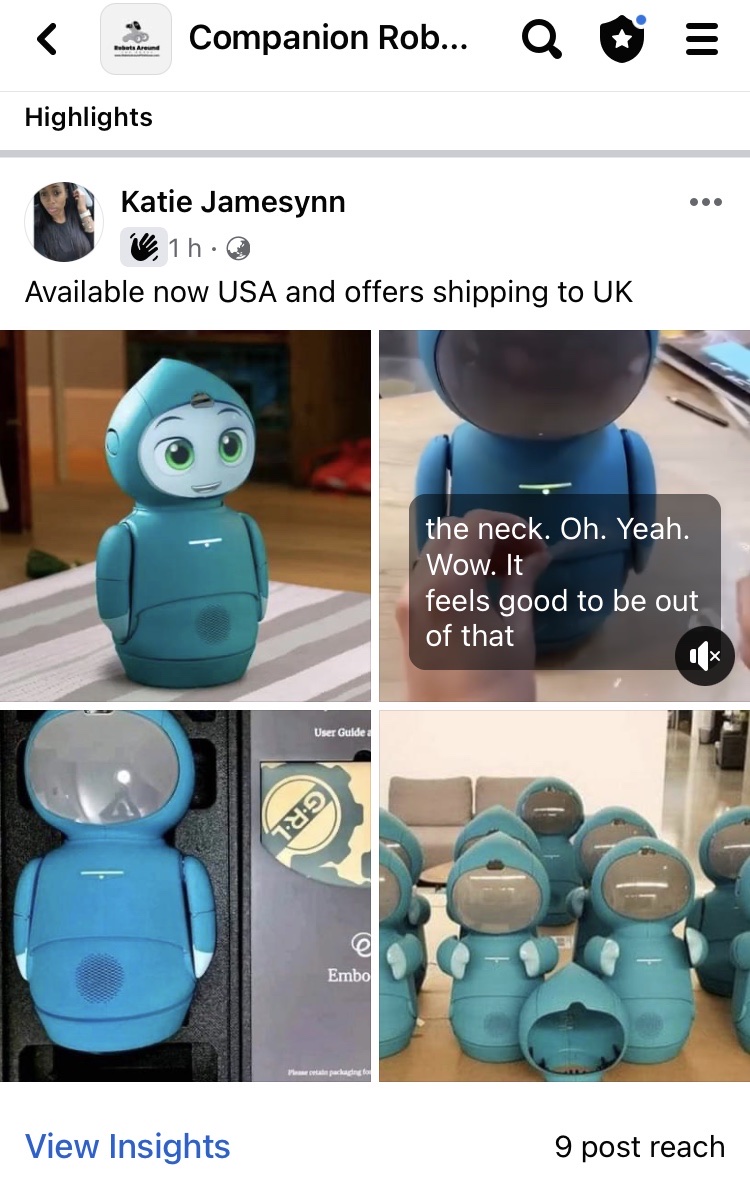Open the Companion Robots group avatar

(136, 39)
